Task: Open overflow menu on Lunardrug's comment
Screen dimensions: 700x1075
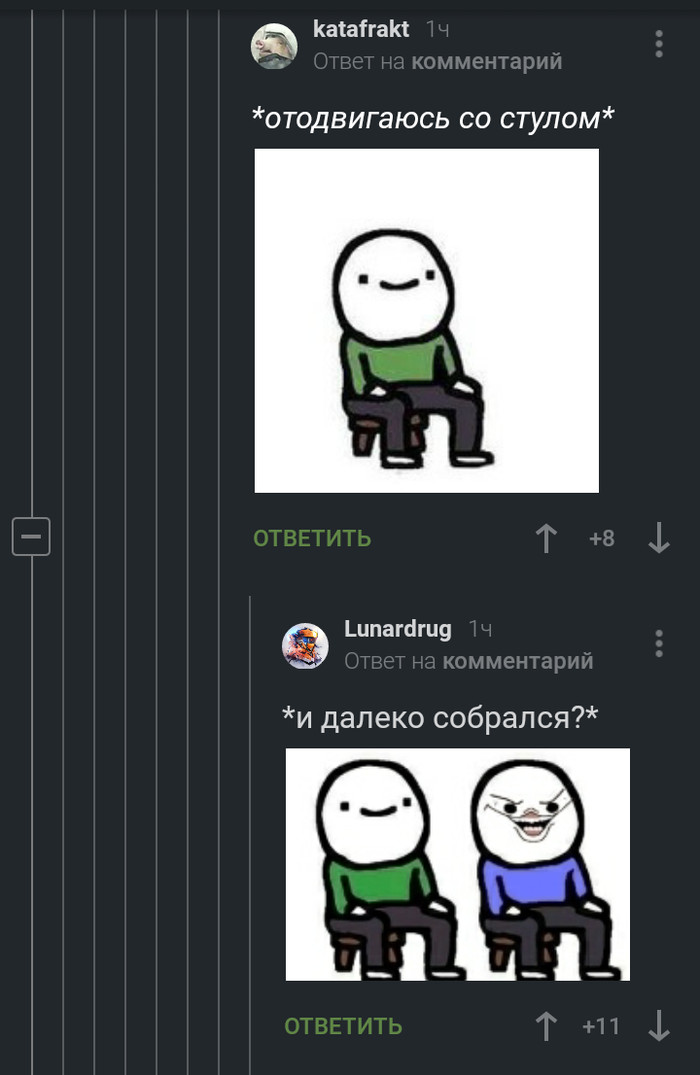Action: pos(658,643)
